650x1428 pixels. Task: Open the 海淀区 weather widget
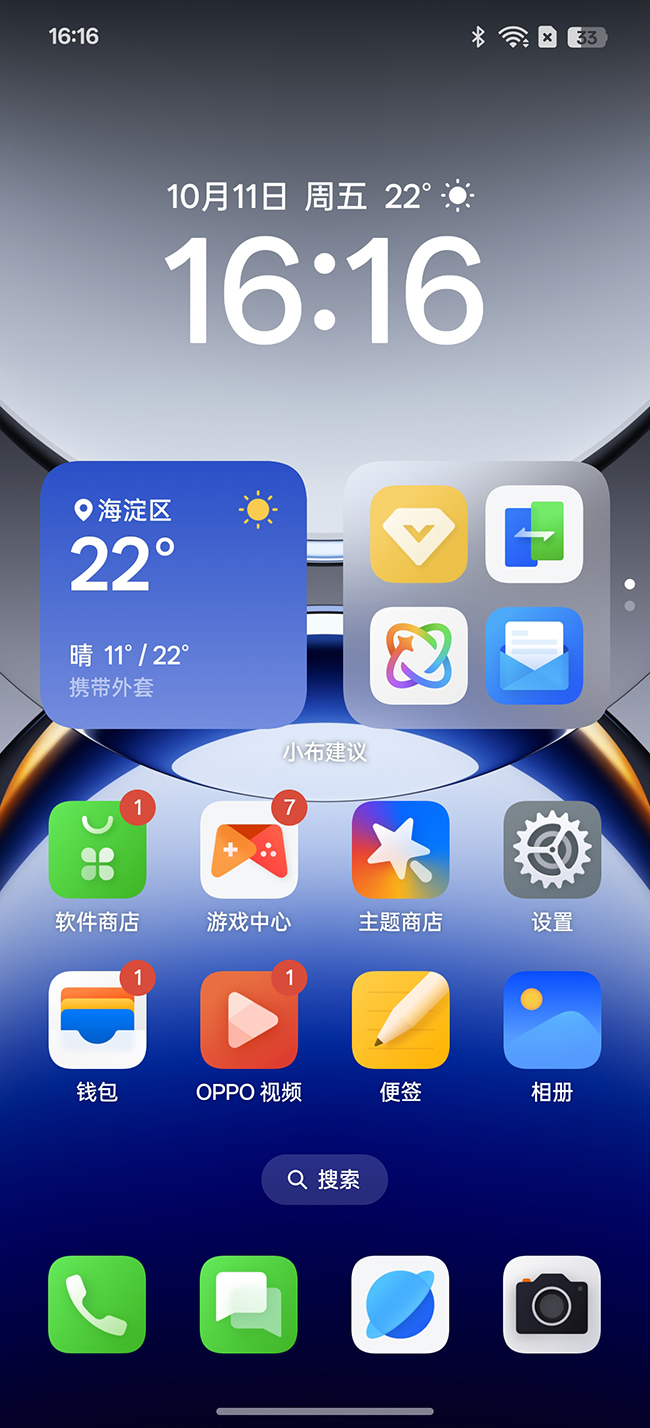click(173, 594)
